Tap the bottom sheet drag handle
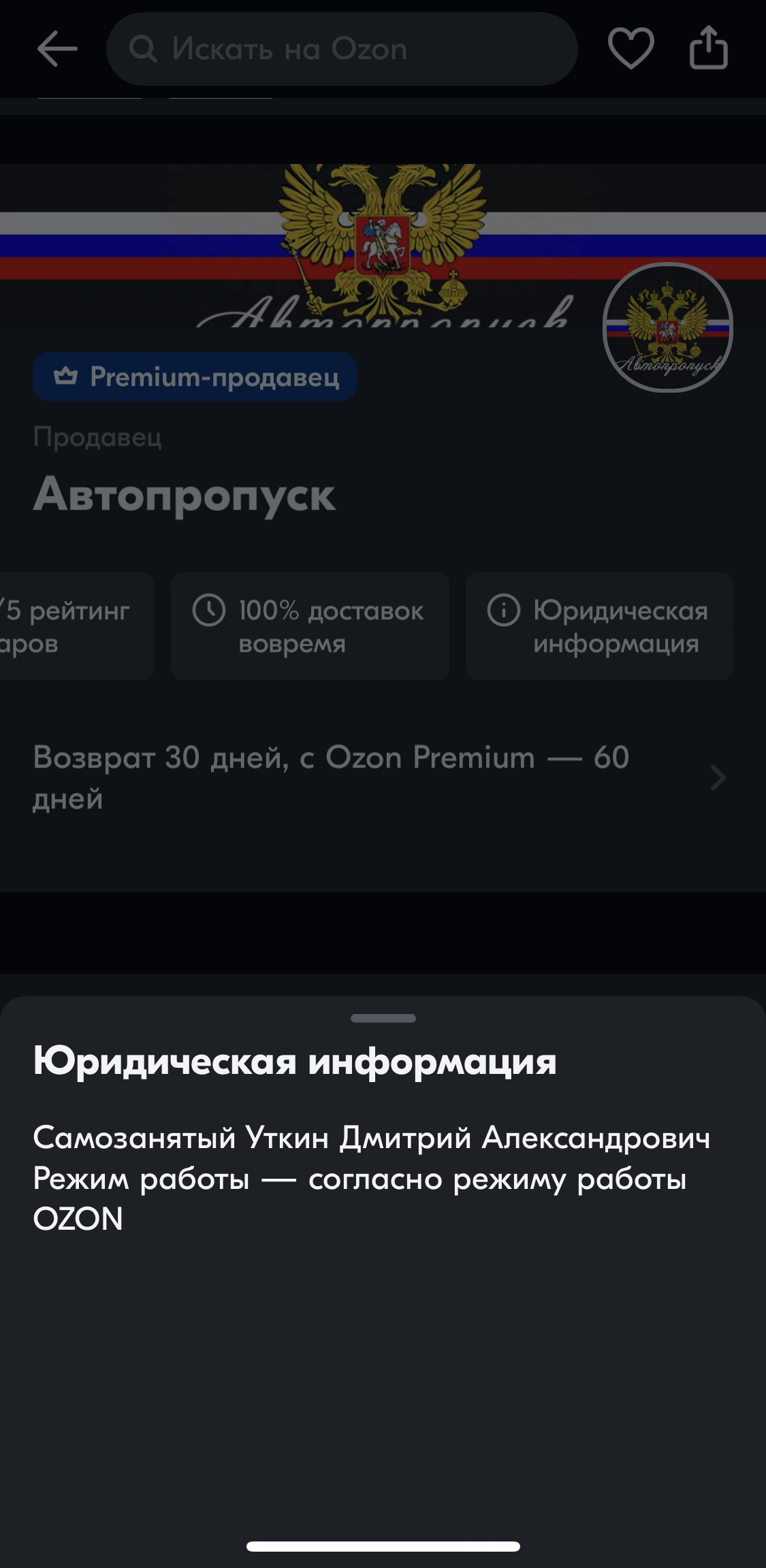Image resolution: width=766 pixels, height=1568 pixels. [383, 1018]
